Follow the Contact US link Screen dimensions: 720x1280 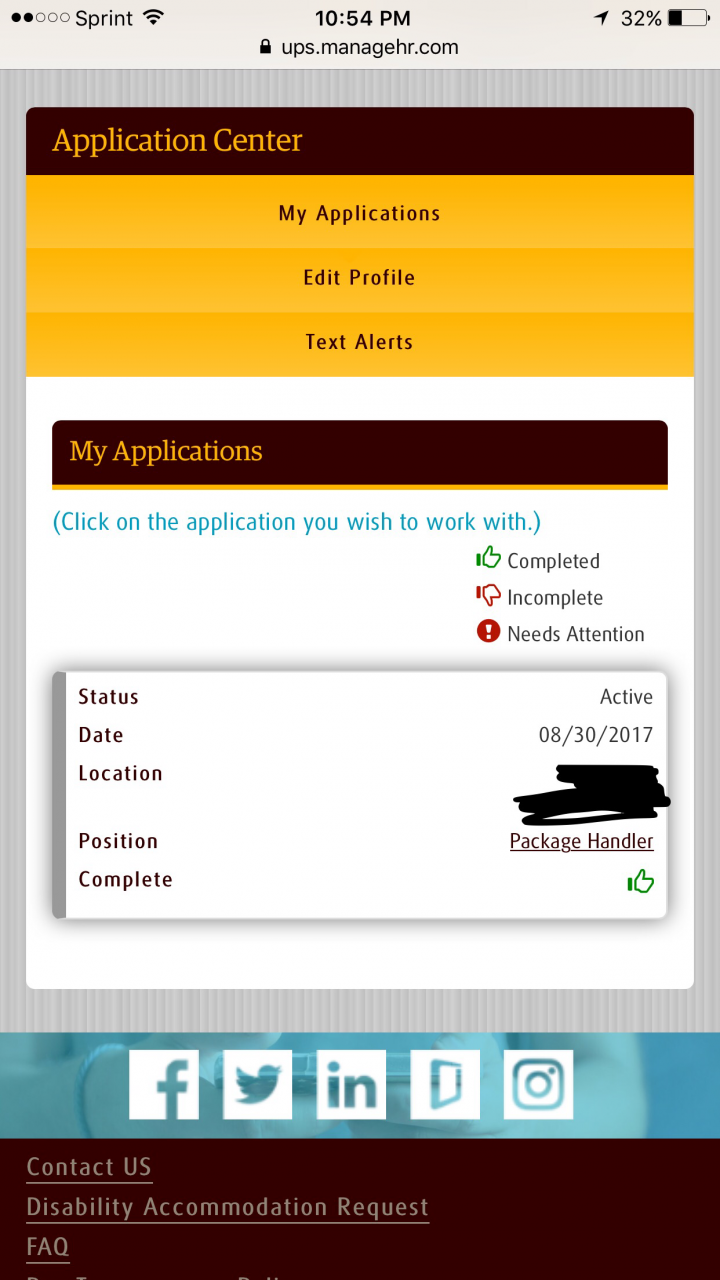89,1167
